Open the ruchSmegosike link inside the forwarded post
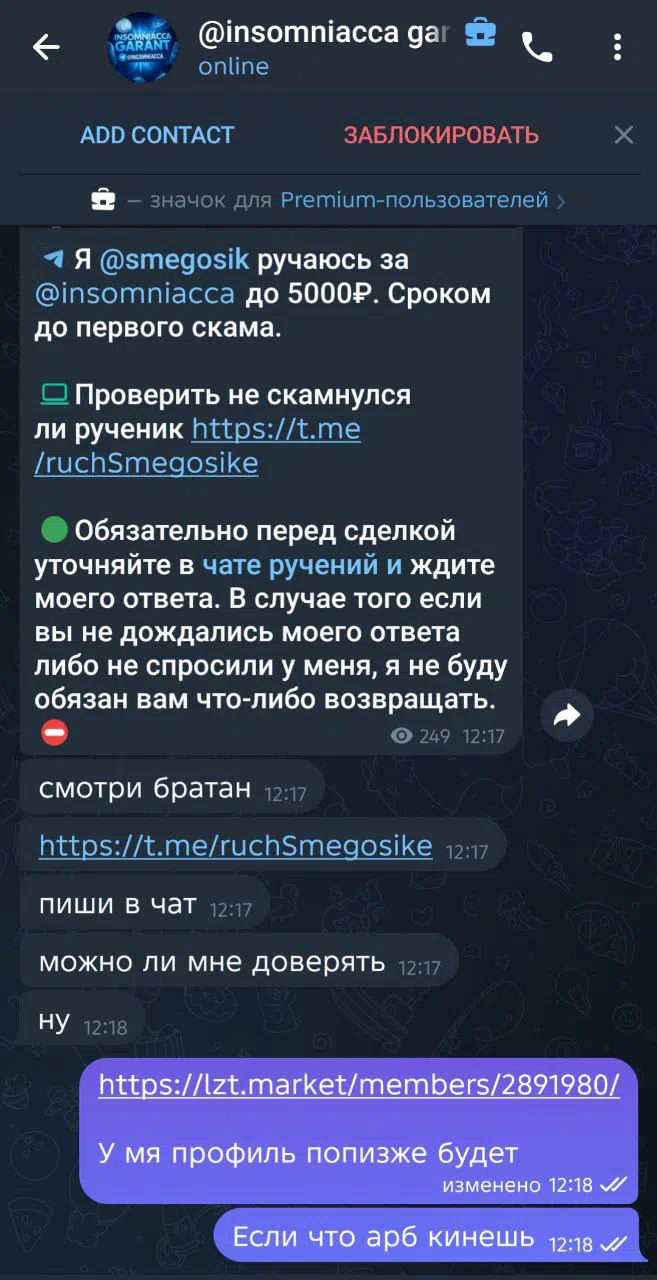This screenshot has height=1280, width=657. [197, 446]
